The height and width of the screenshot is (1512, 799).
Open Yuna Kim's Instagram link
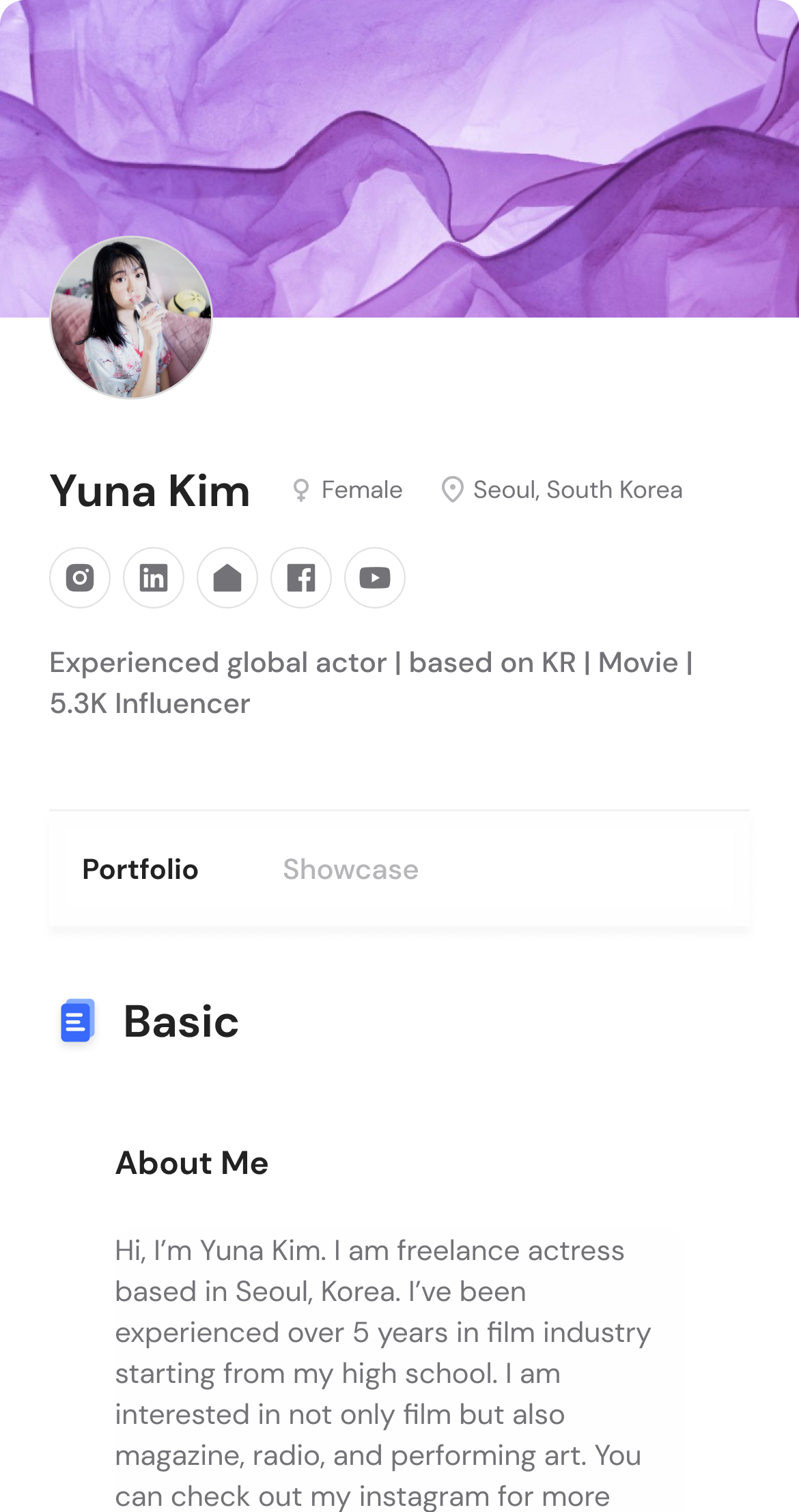(x=80, y=578)
